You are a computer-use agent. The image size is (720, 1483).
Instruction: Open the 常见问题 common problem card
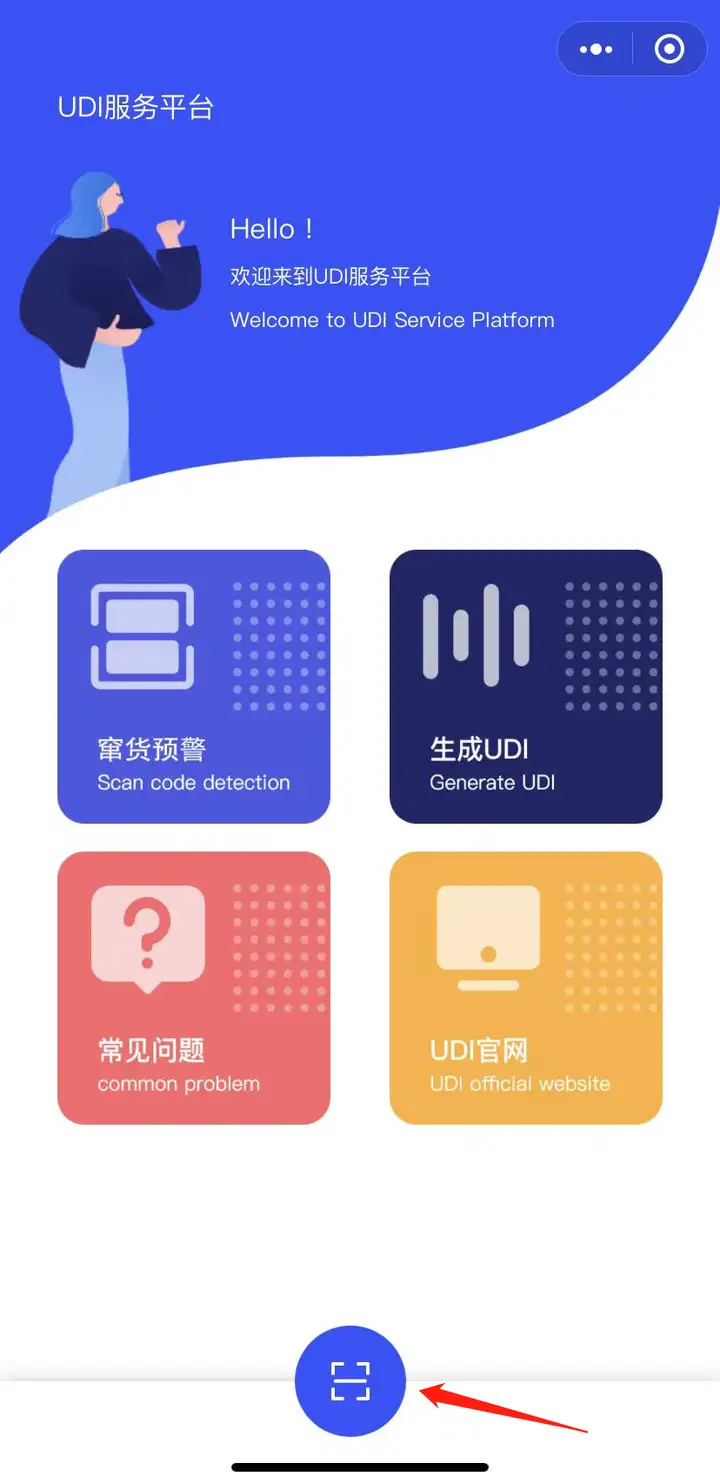[x=194, y=988]
